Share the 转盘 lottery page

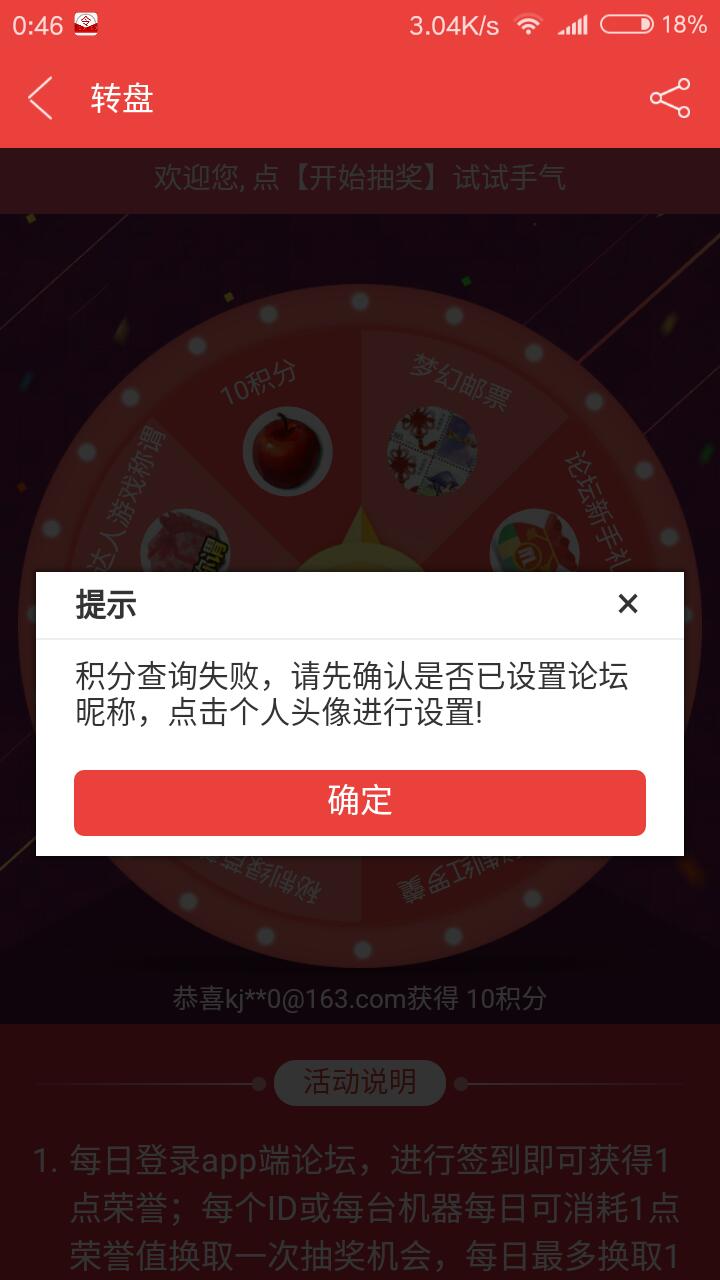coord(669,98)
